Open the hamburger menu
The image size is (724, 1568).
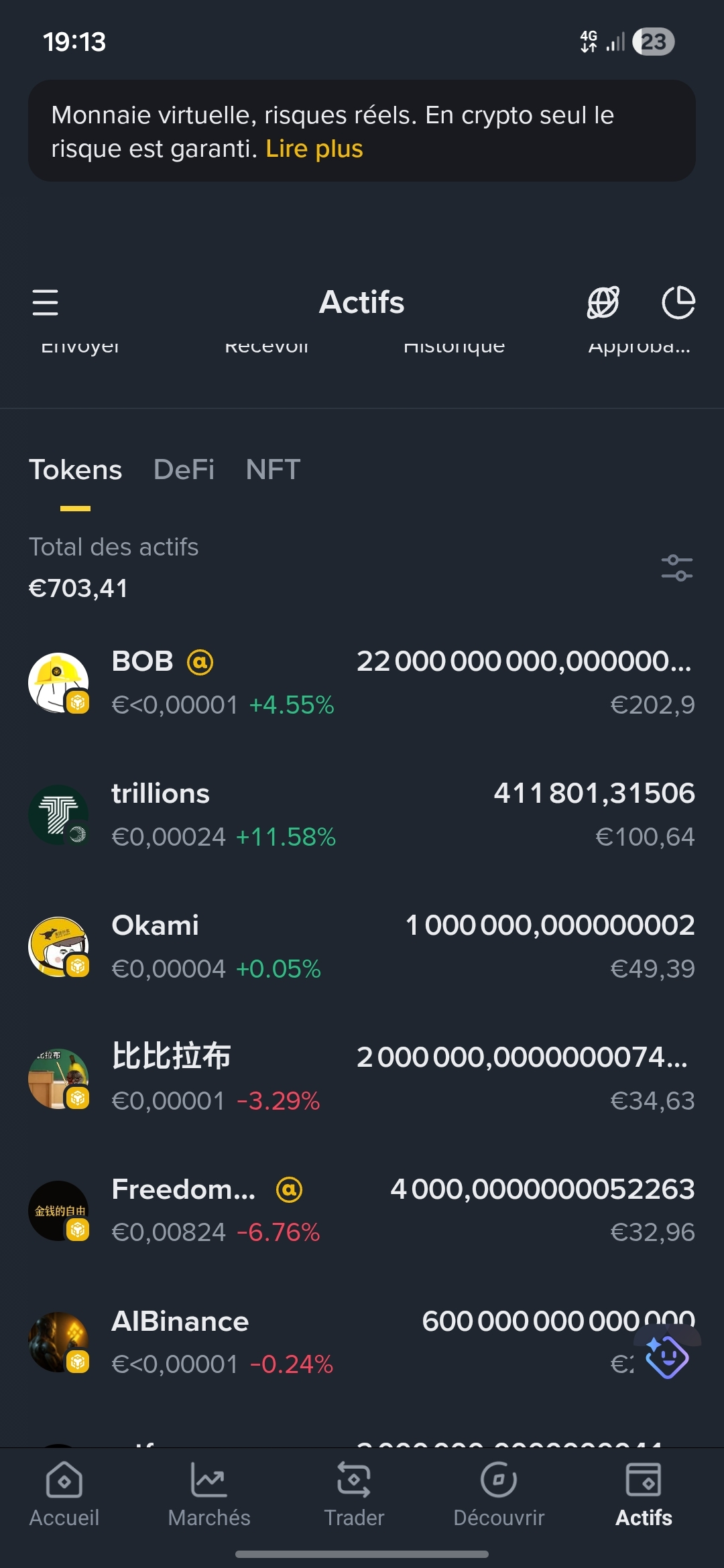(45, 302)
